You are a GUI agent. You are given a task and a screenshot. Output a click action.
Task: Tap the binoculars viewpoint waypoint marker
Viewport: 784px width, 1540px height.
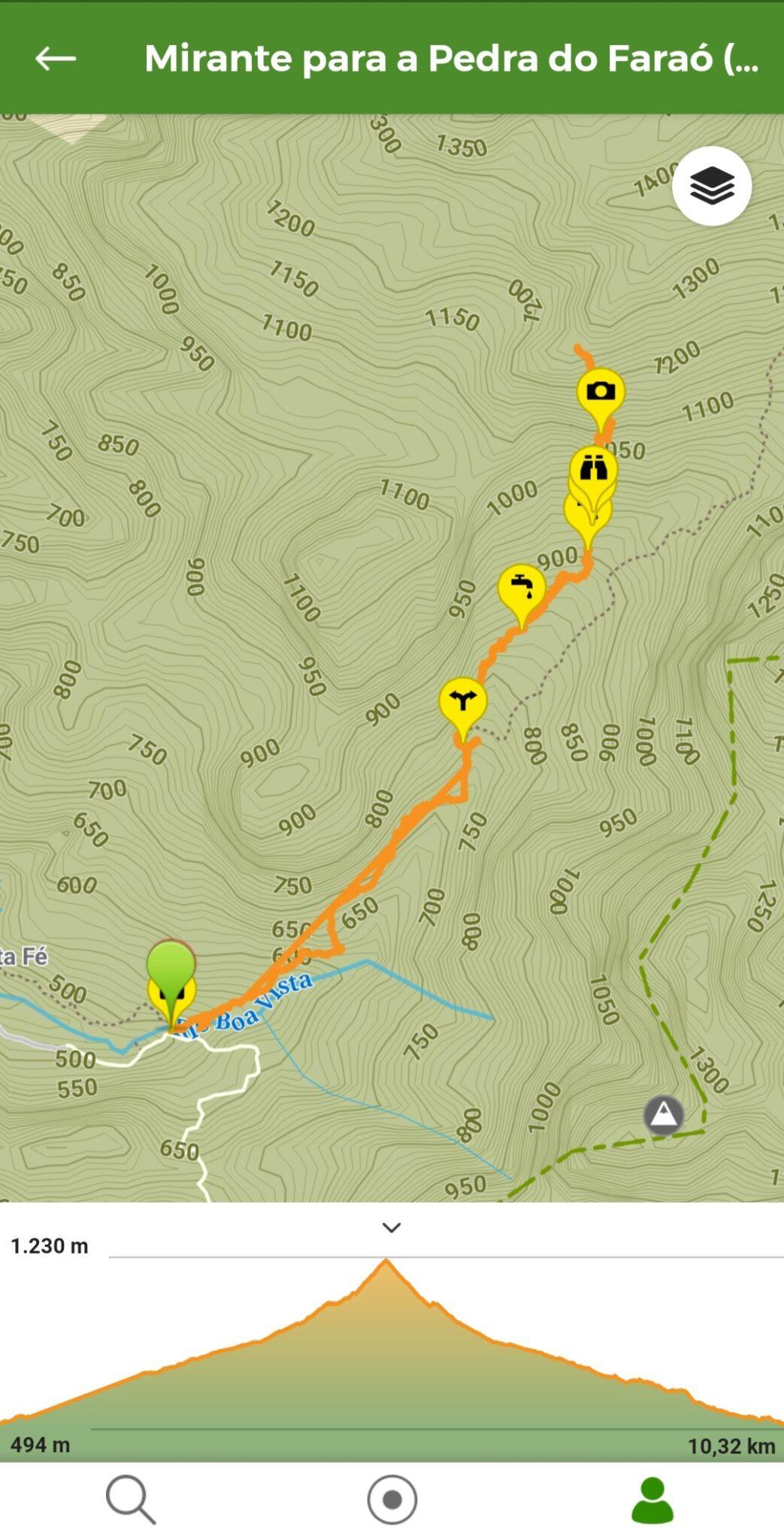594,468
